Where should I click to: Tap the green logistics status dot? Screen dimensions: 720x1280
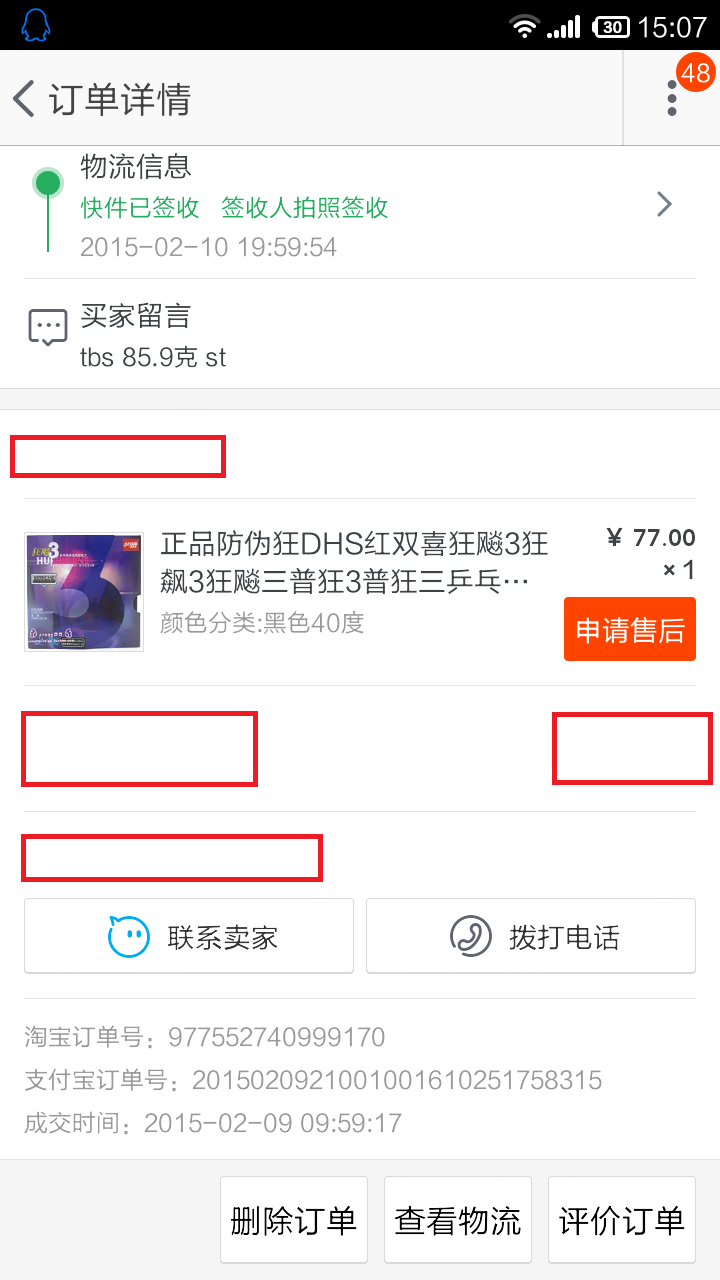(47, 185)
